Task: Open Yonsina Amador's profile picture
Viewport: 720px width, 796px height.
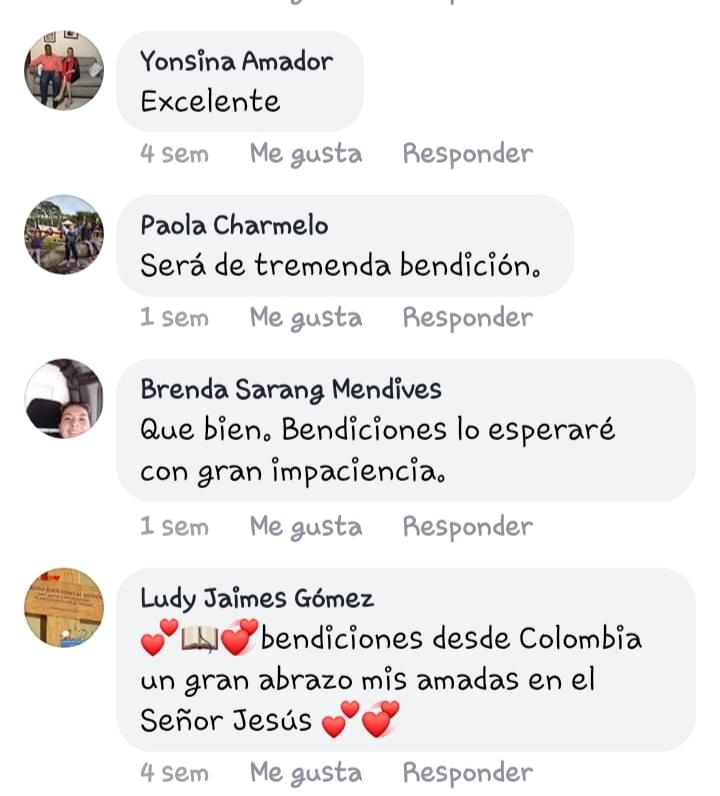Action: click(x=64, y=70)
